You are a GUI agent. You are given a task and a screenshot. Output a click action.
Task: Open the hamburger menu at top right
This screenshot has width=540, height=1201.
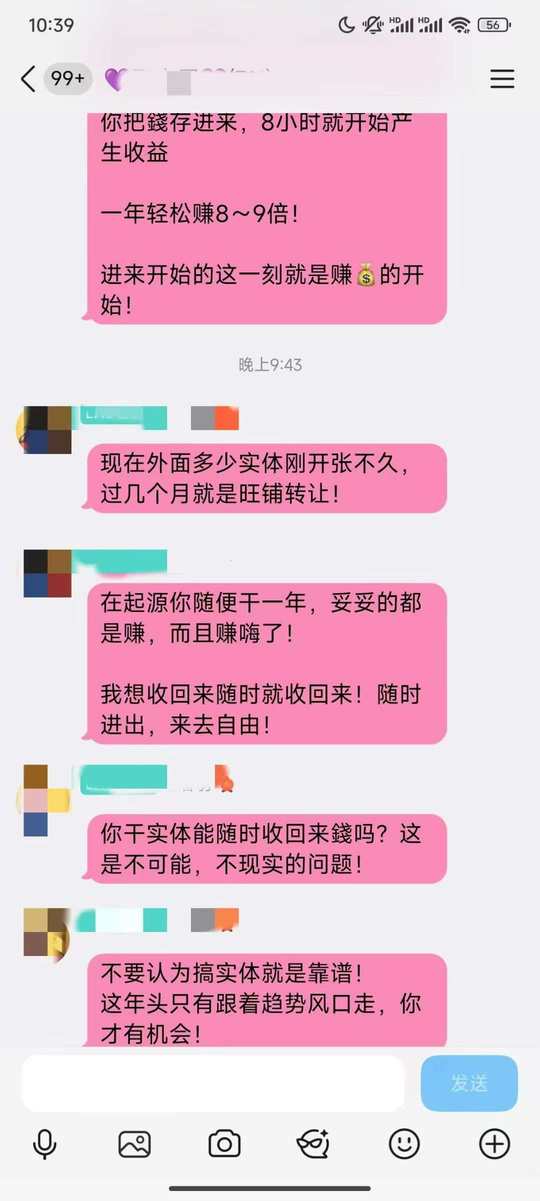click(x=502, y=79)
